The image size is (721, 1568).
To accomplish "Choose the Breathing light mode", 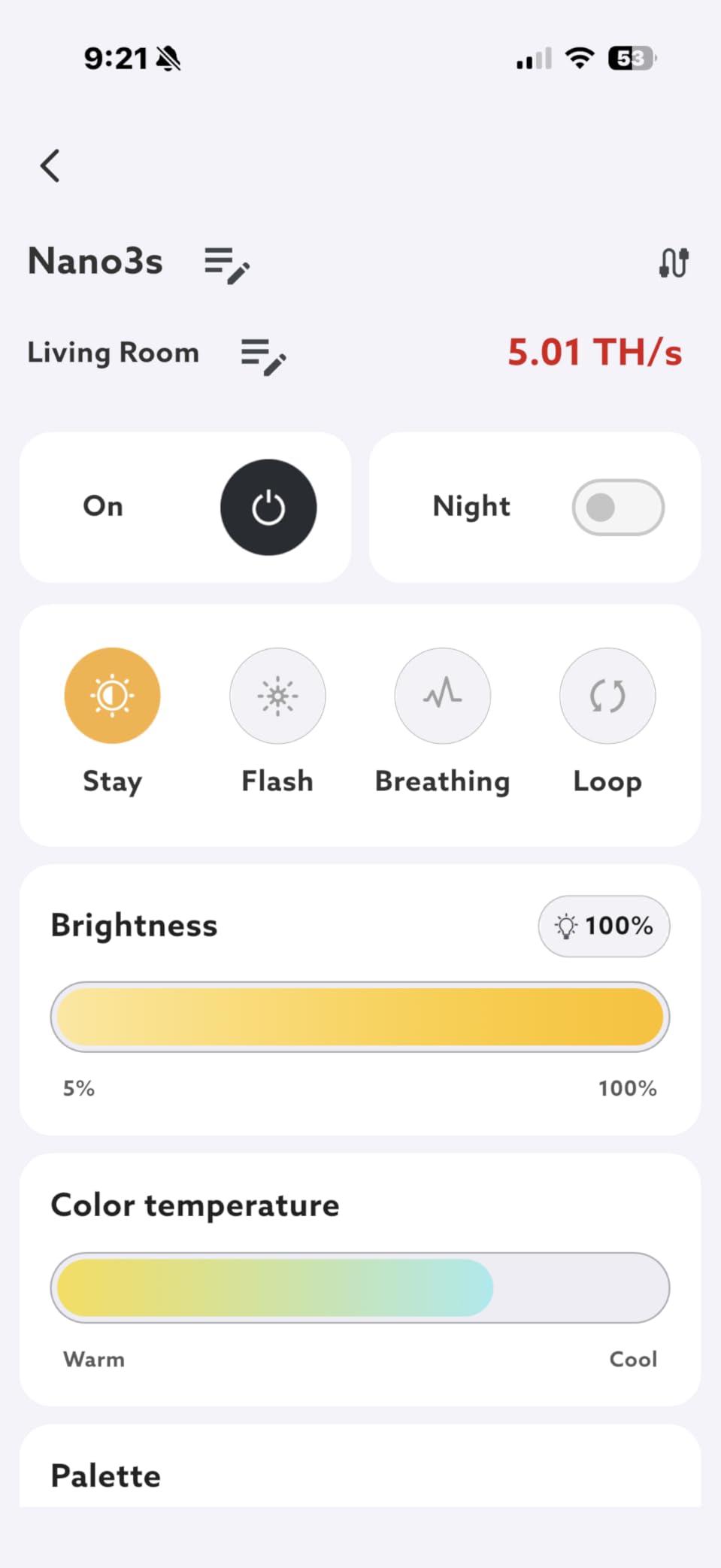I will pyautogui.click(x=443, y=696).
